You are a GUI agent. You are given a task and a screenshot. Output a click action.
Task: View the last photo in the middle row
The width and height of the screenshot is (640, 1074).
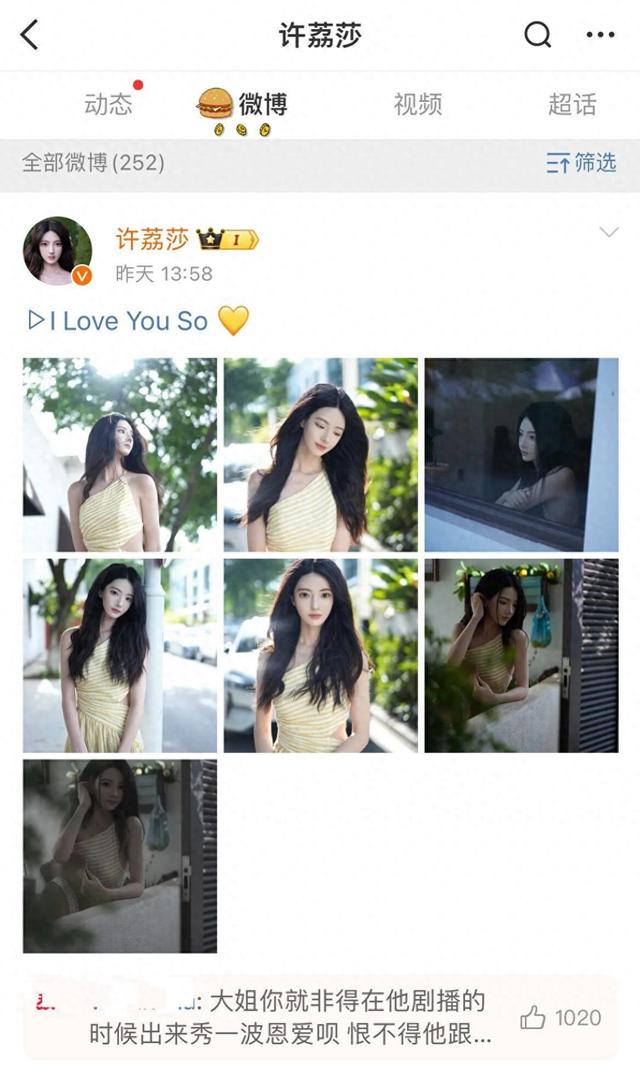(x=521, y=655)
